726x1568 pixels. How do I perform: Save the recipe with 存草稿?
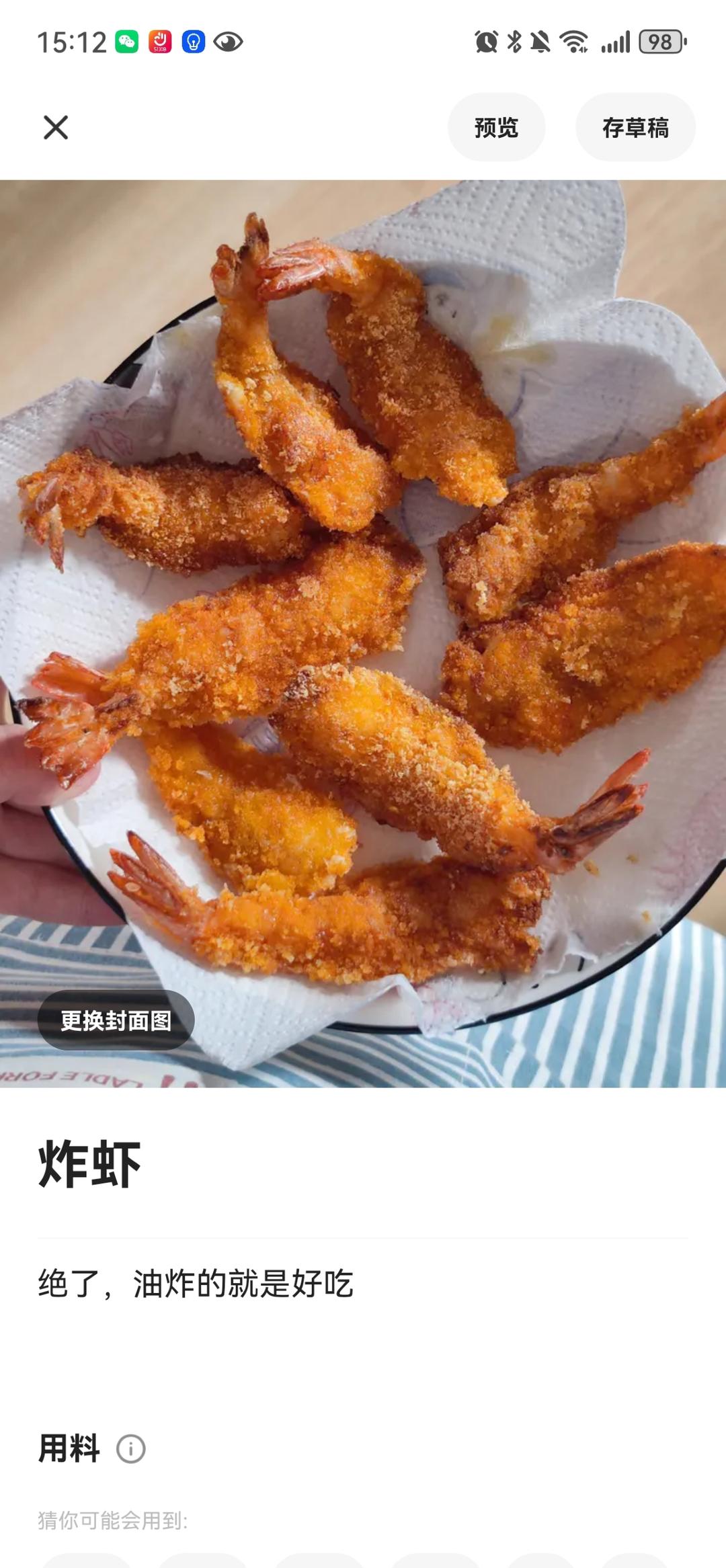635,127
